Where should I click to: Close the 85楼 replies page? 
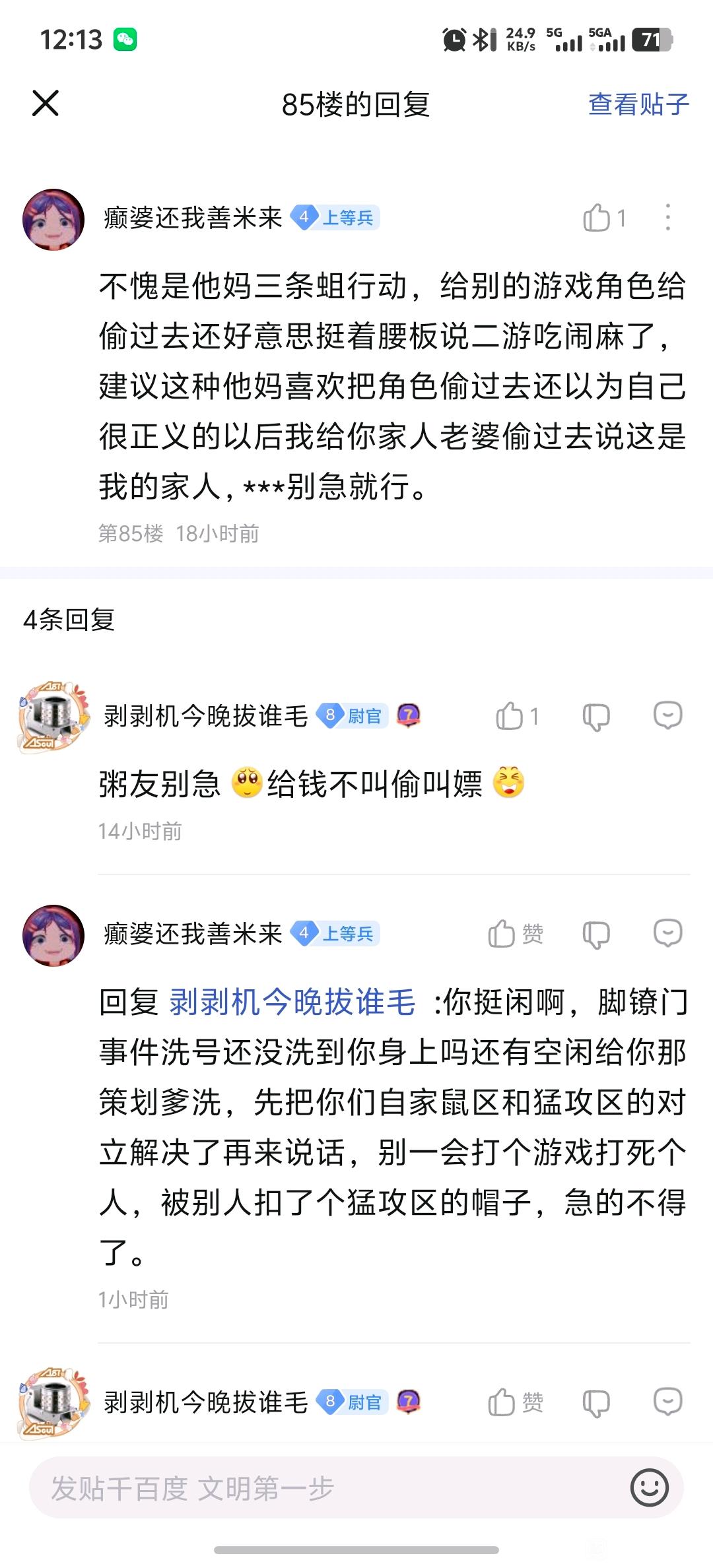tap(46, 104)
